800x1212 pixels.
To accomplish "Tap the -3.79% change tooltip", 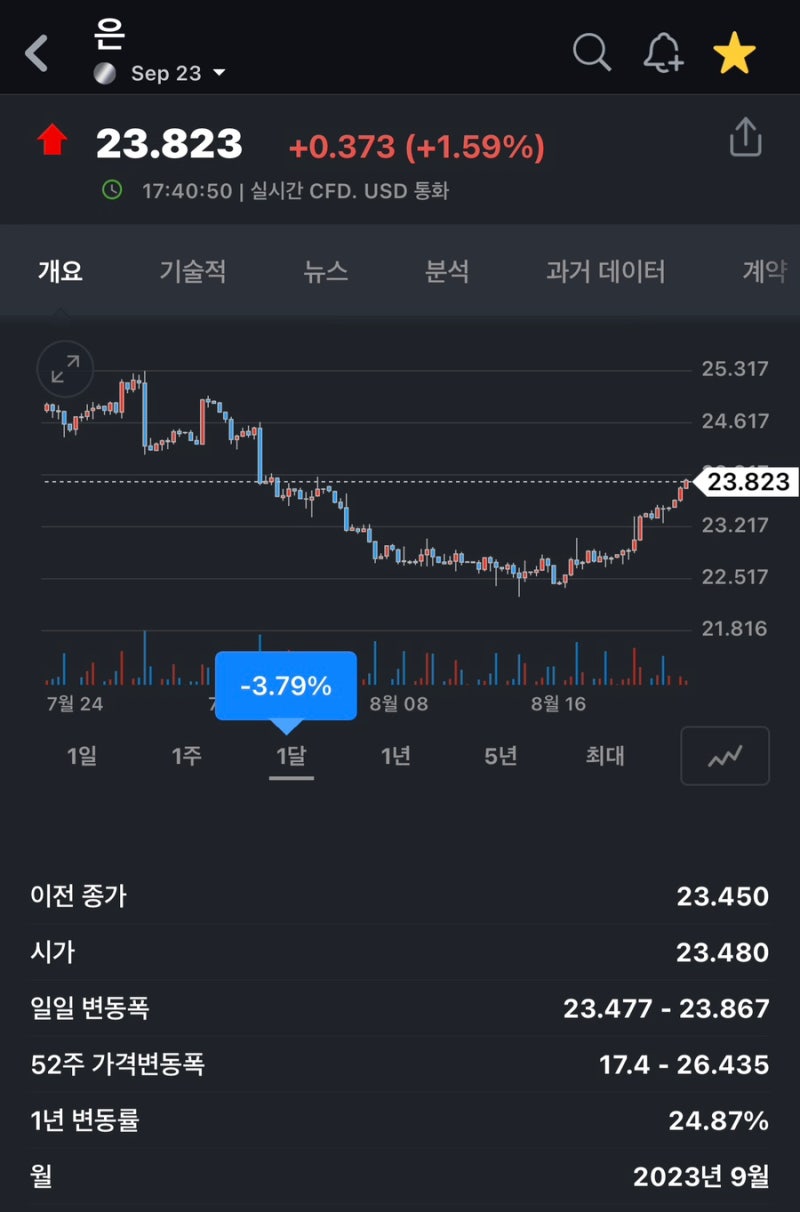I will click(x=286, y=685).
